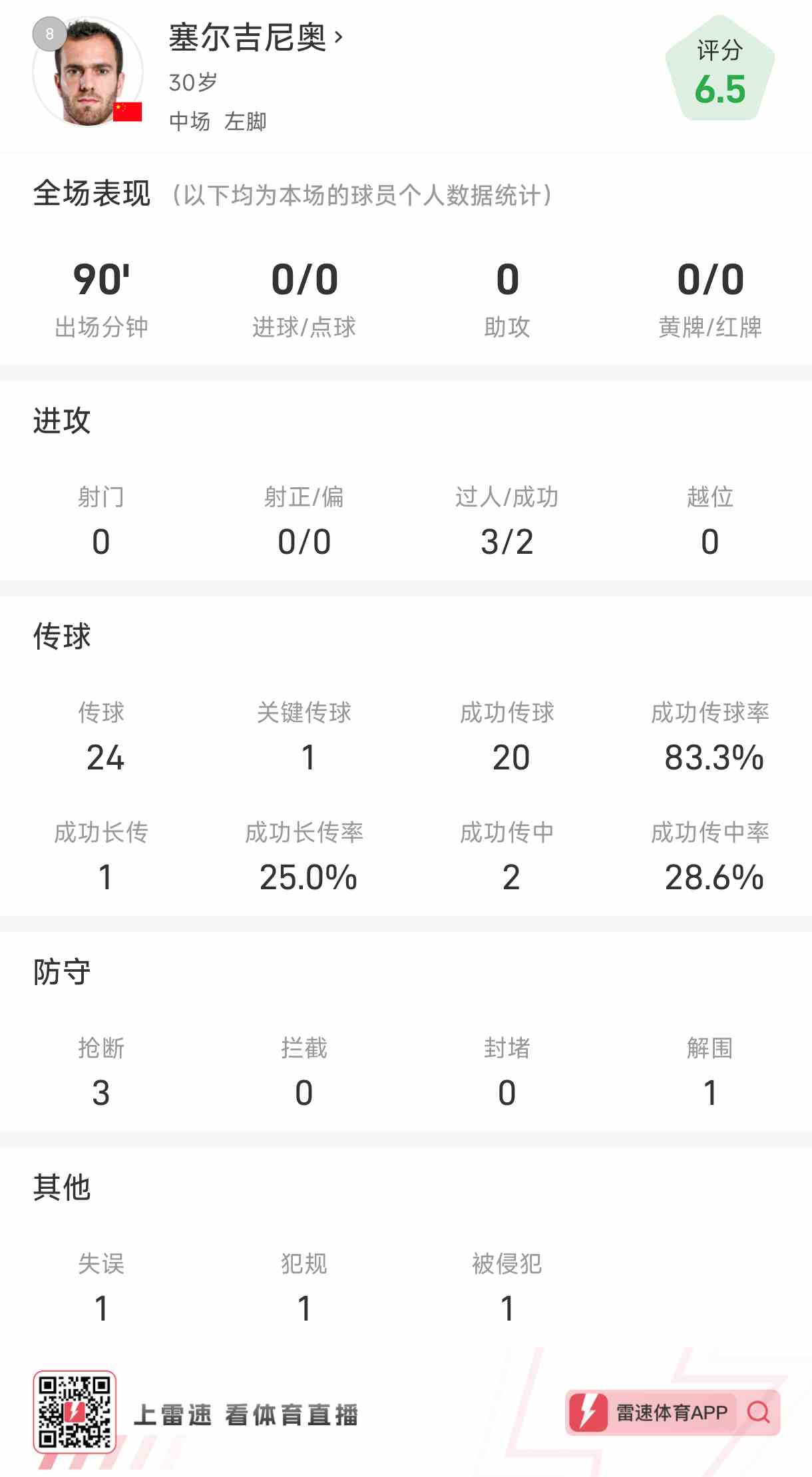
Task: Collapse the 全场表现 section header
Action: coord(93,191)
